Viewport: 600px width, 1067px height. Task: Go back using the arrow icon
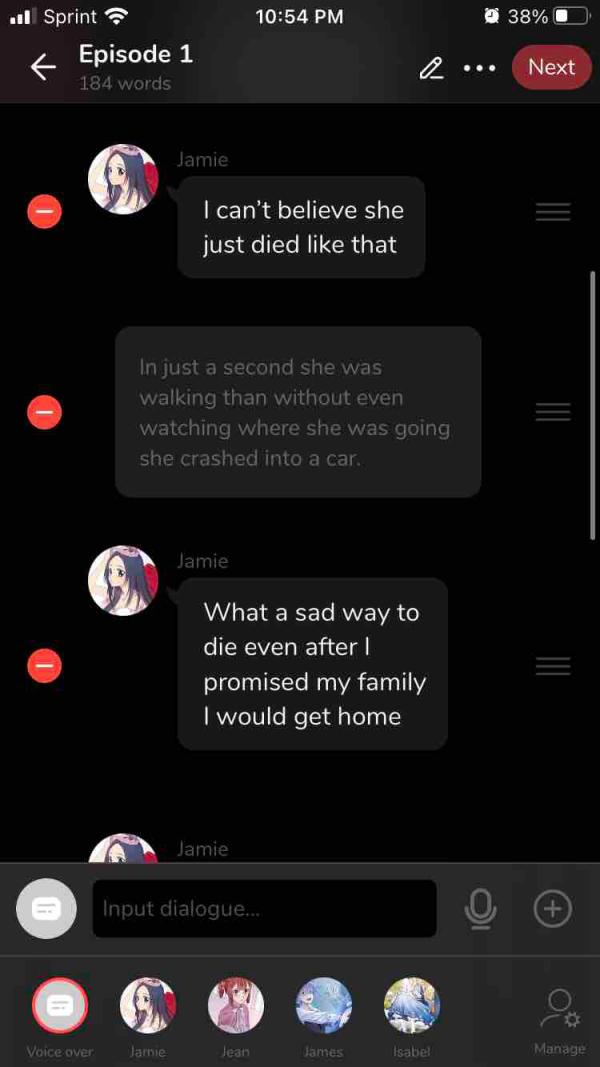(43, 67)
